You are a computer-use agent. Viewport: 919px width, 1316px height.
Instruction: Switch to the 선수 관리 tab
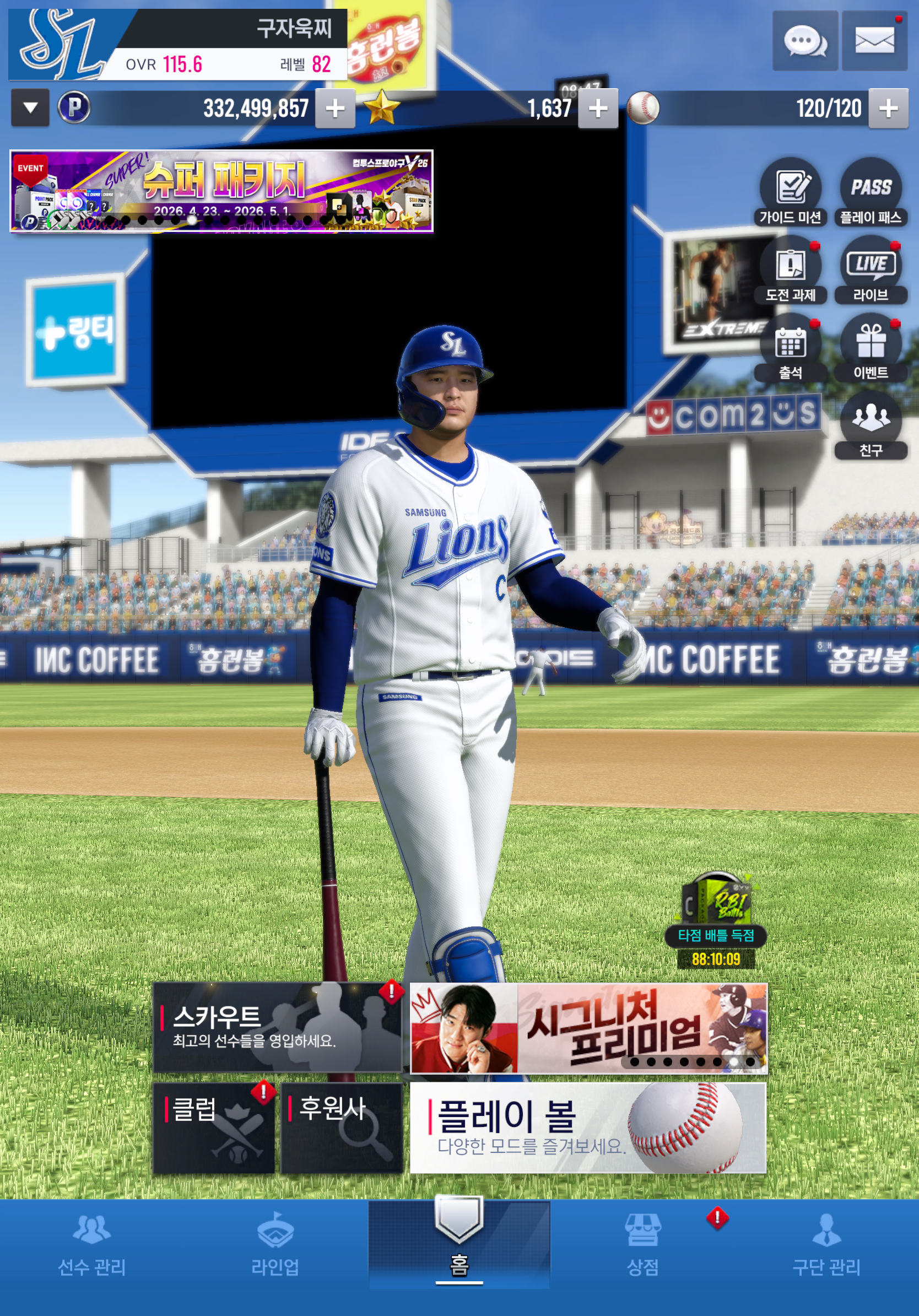point(91,1246)
